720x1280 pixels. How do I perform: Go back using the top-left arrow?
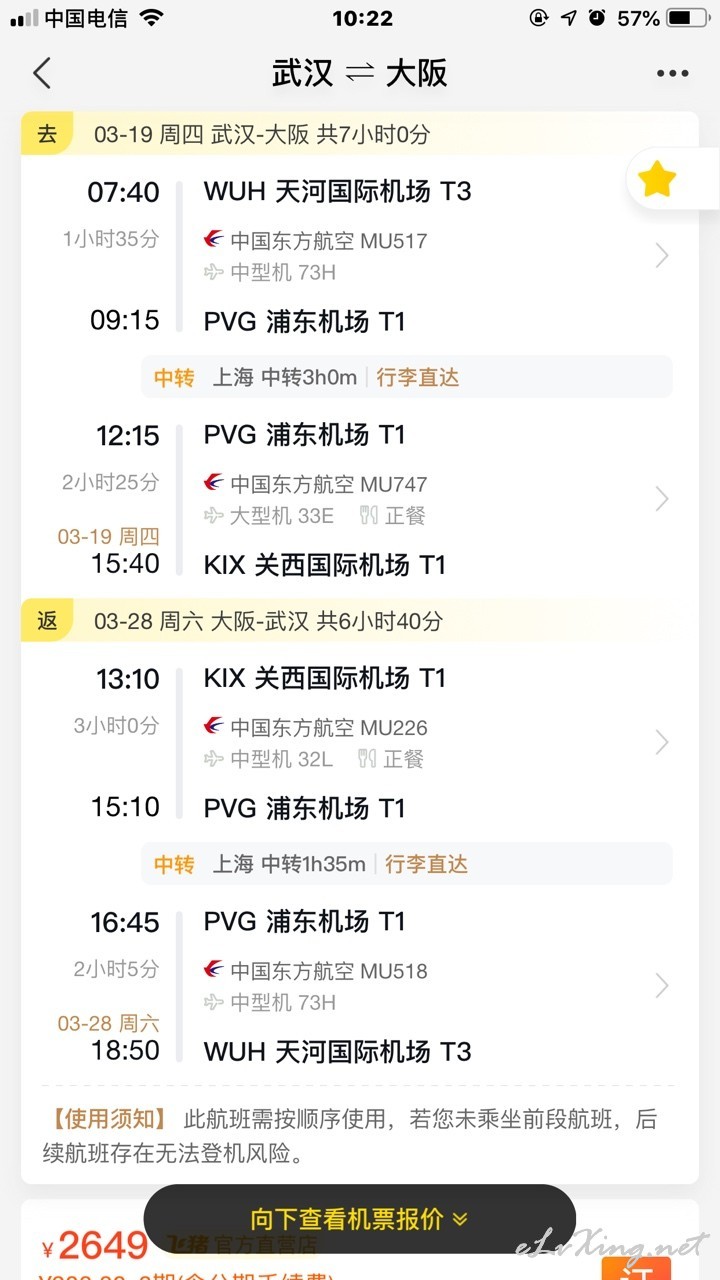pos(41,74)
